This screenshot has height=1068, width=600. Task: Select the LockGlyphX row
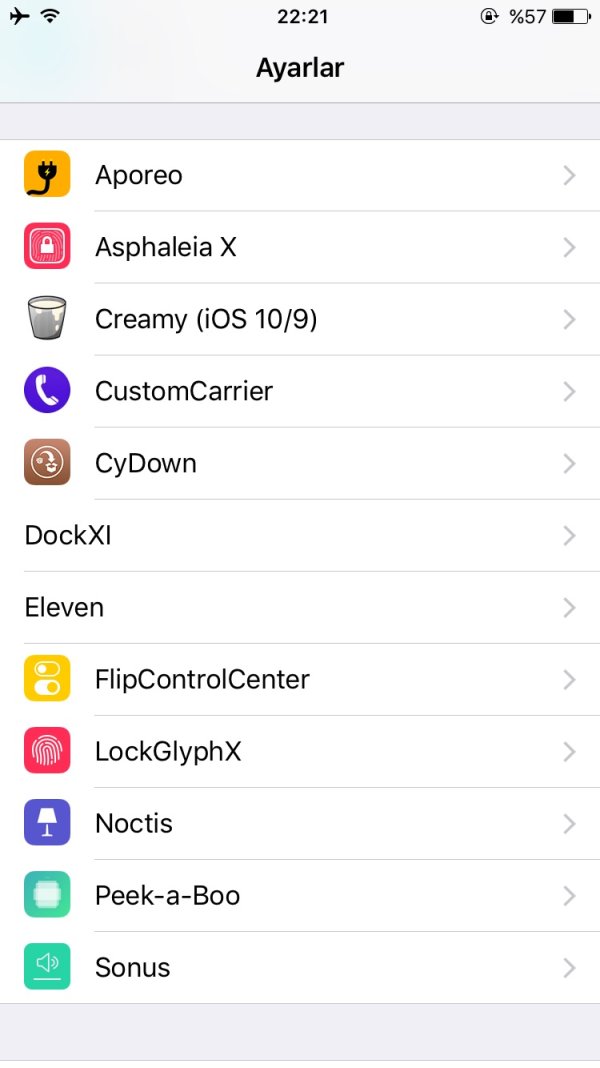pyautogui.click(x=300, y=751)
